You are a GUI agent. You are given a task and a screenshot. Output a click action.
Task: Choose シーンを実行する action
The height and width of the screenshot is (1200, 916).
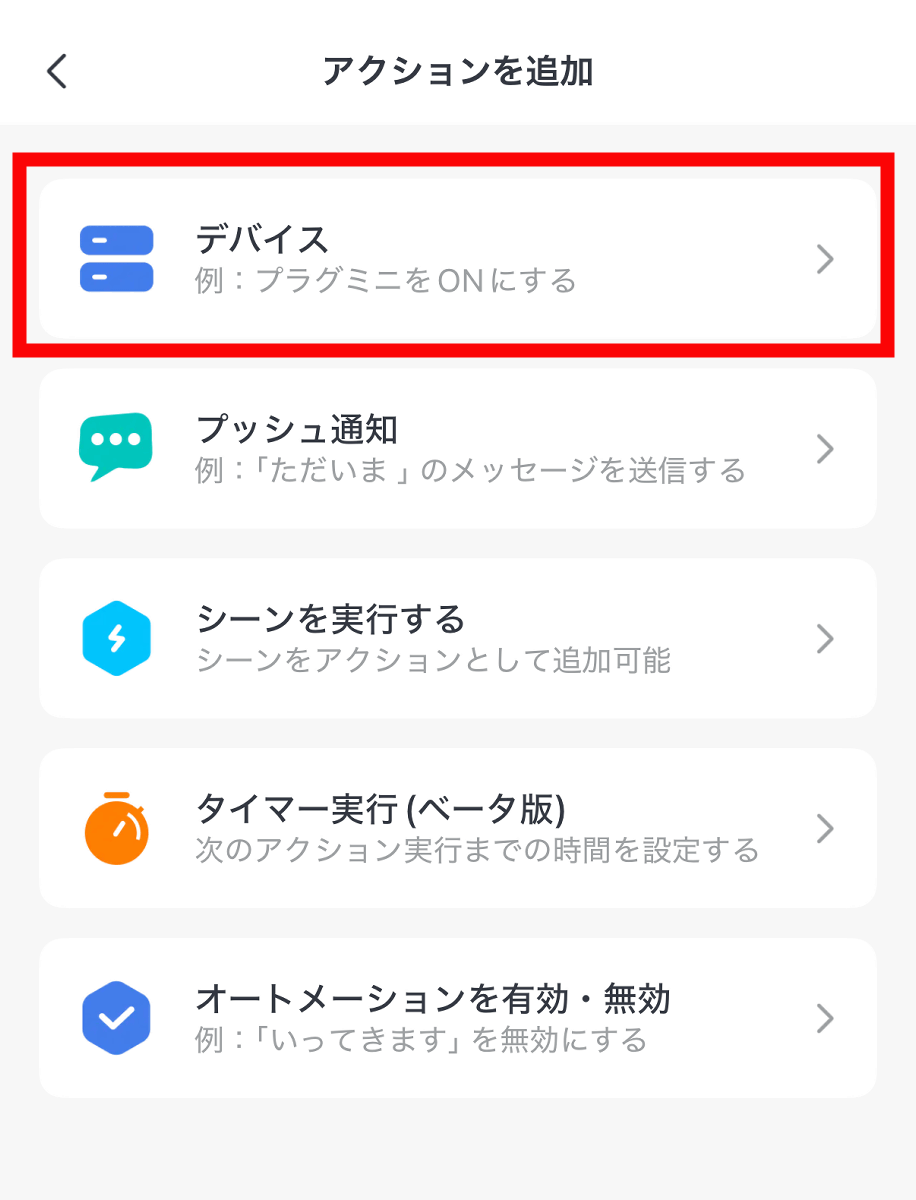[x=457, y=638]
